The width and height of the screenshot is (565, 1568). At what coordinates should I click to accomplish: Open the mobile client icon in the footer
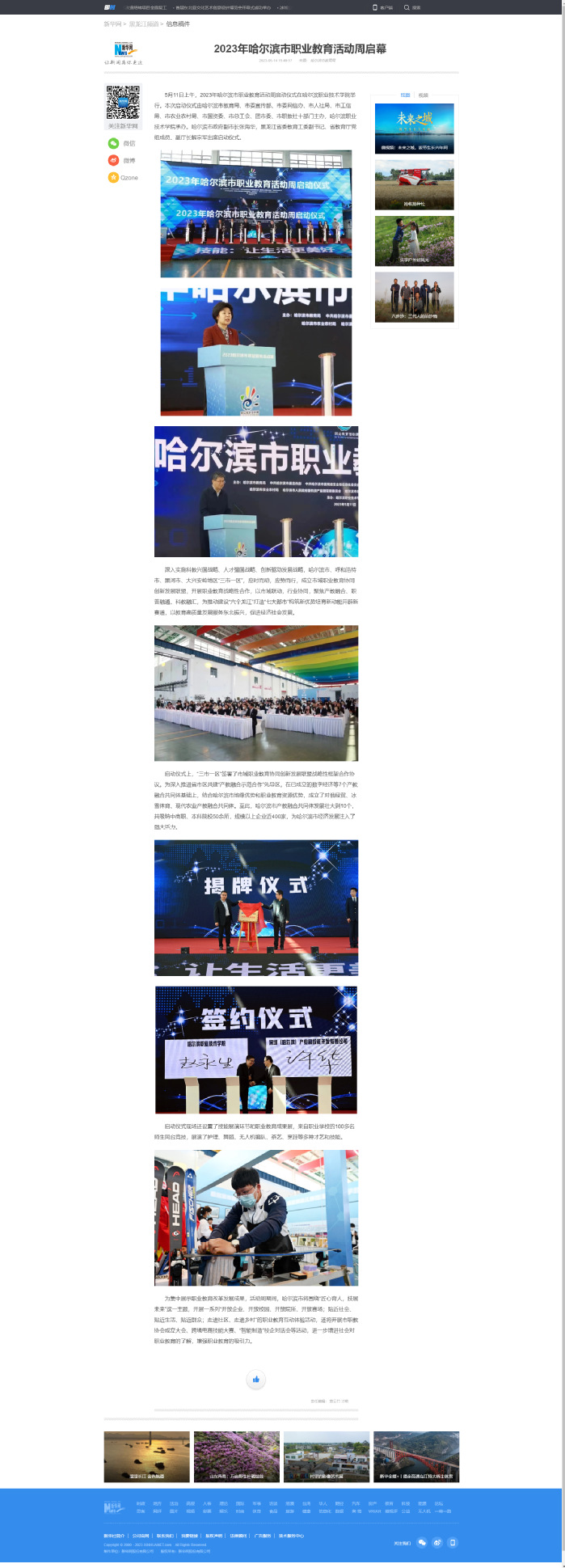point(453,1542)
